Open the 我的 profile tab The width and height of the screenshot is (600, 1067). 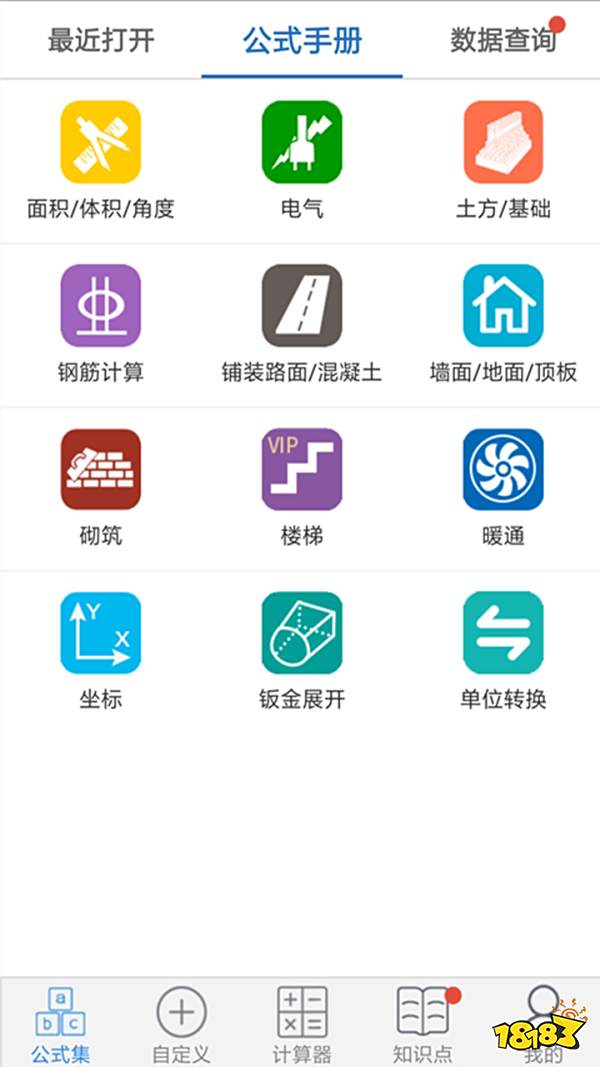[543, 1022]
